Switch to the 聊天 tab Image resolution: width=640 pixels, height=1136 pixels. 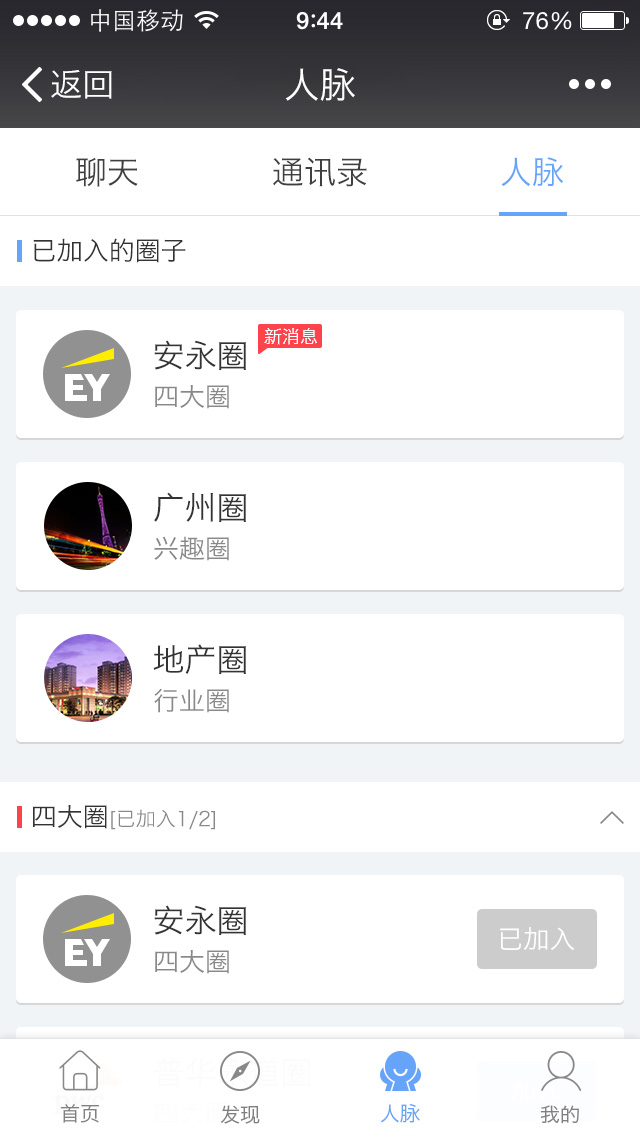click(x=107, y=172)
